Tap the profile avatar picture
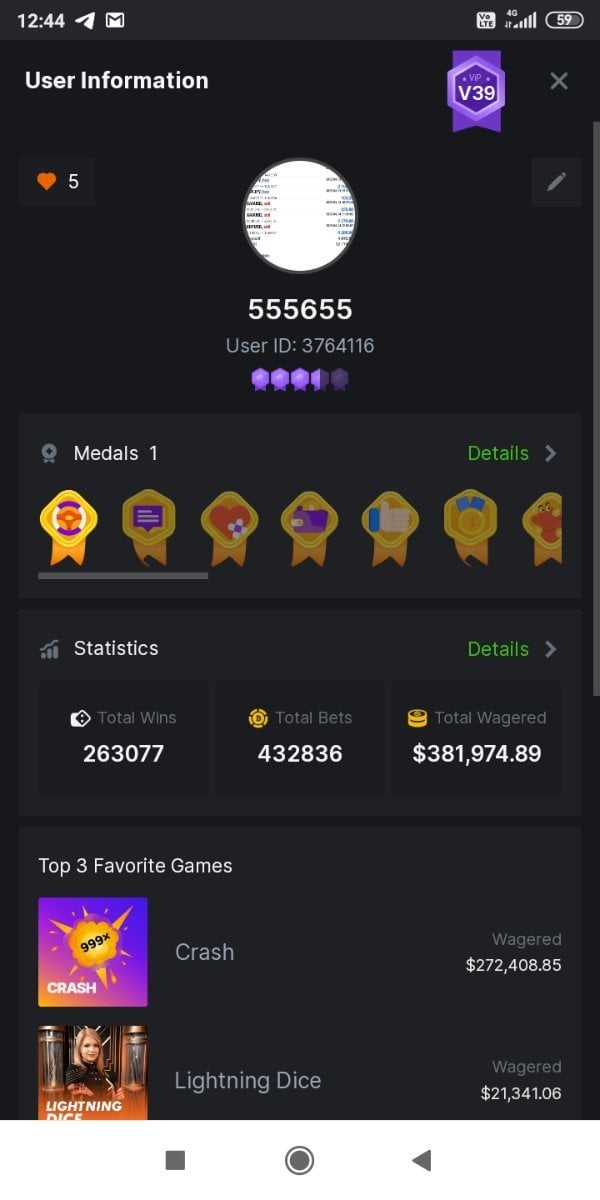600x1200 pixels. 299,215
